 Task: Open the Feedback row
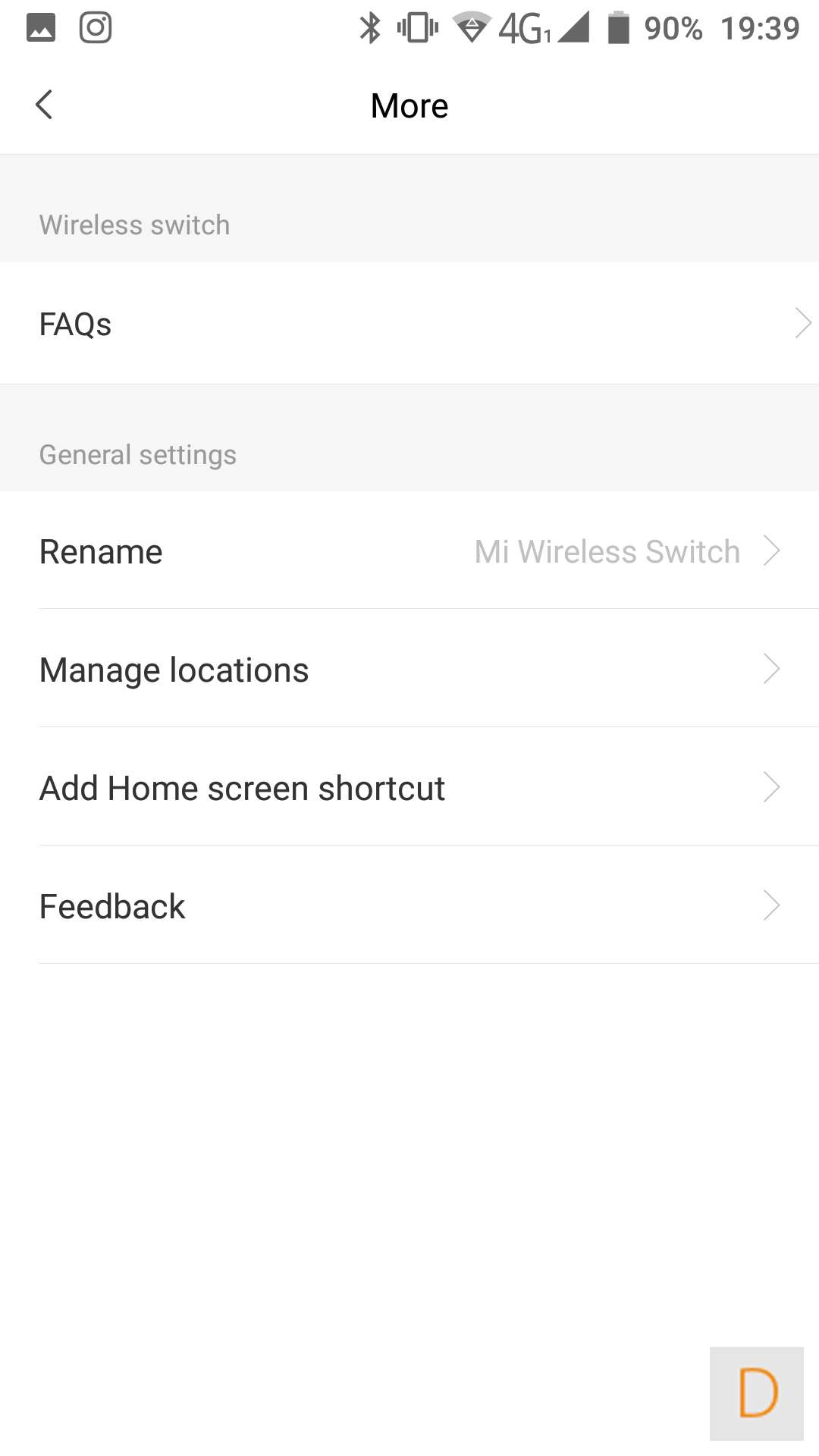point(409,906)
